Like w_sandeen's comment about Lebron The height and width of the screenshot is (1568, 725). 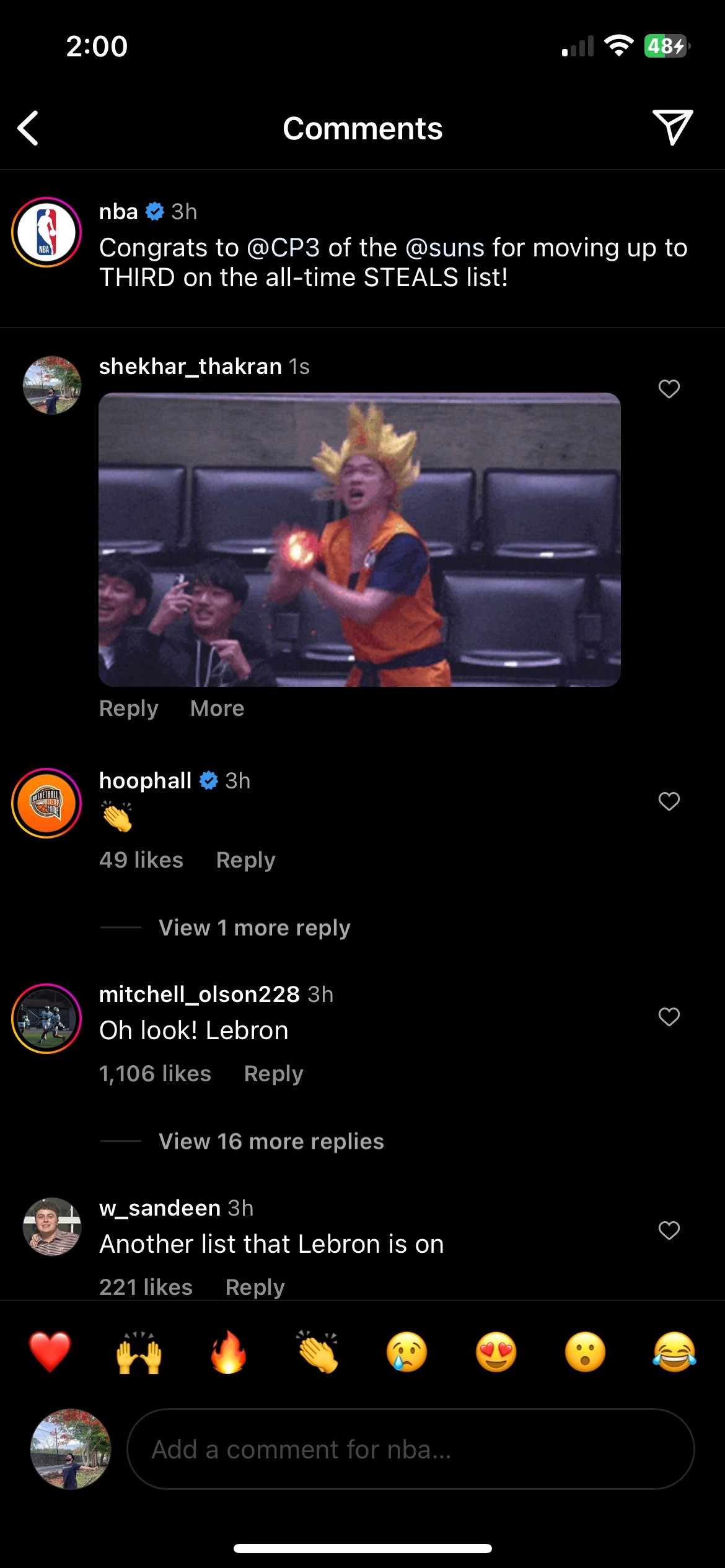point(669,1230)
